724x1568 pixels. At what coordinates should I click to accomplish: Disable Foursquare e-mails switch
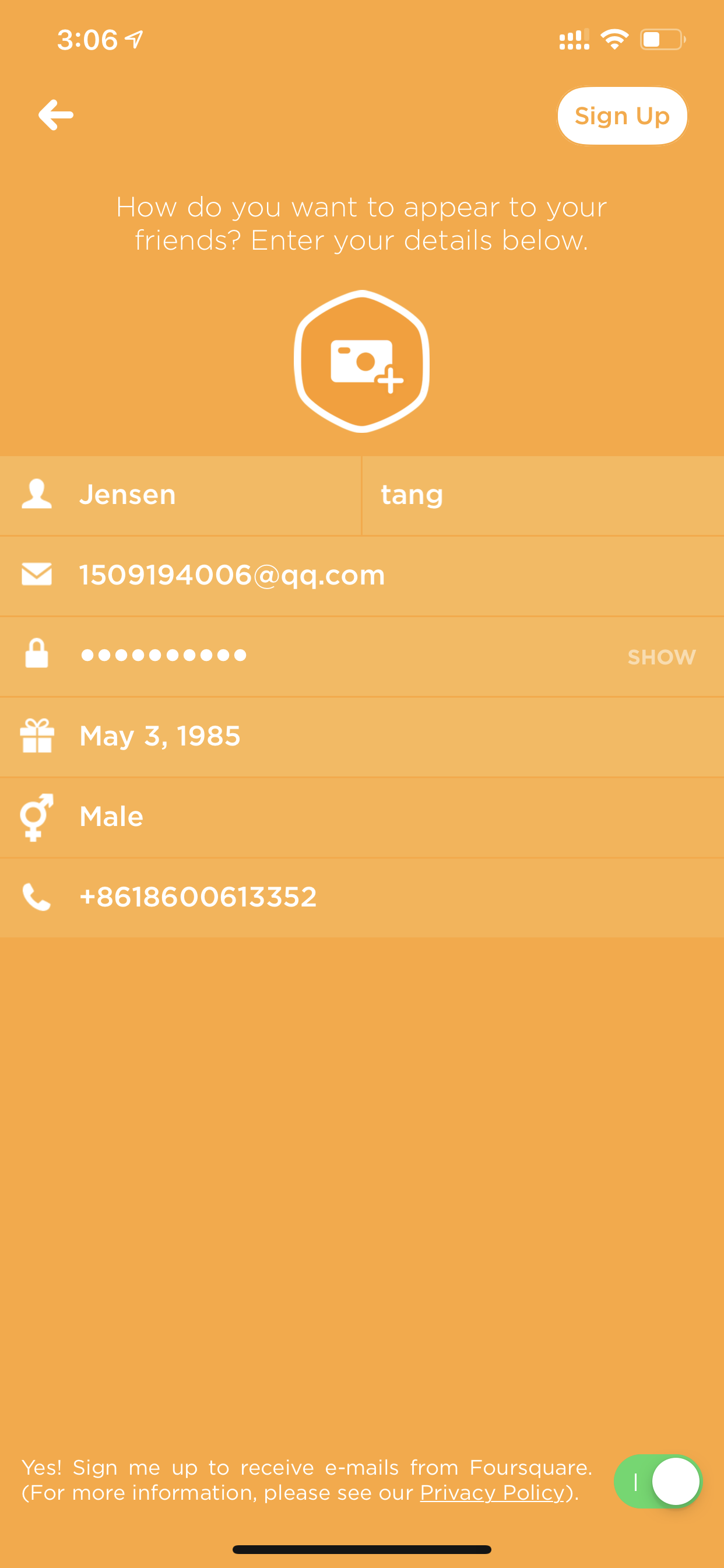pyautogui.click(x=658, y=1481)
